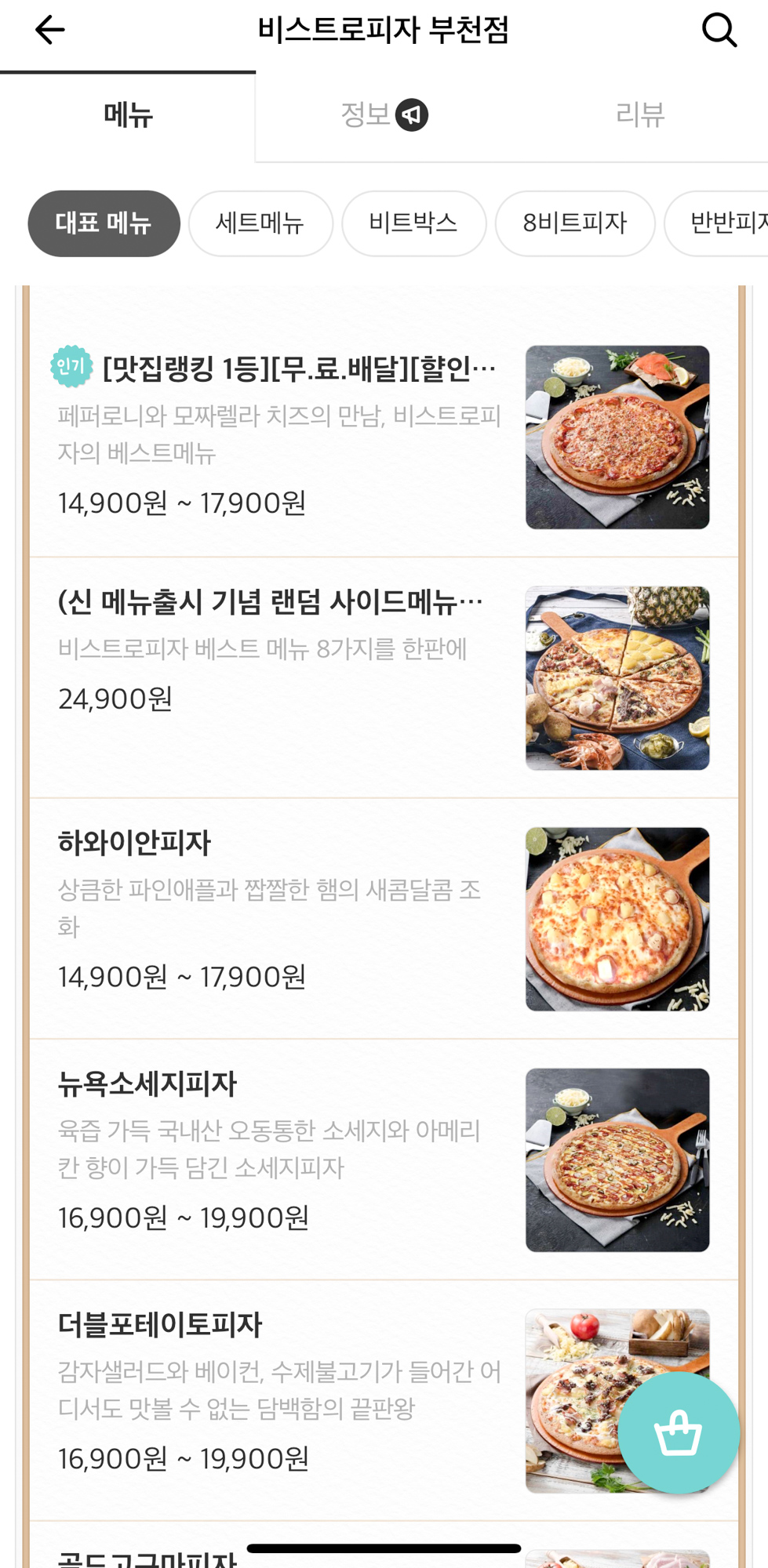
Task: Select the 8비트피자 category chip
Action: (575, 223)
